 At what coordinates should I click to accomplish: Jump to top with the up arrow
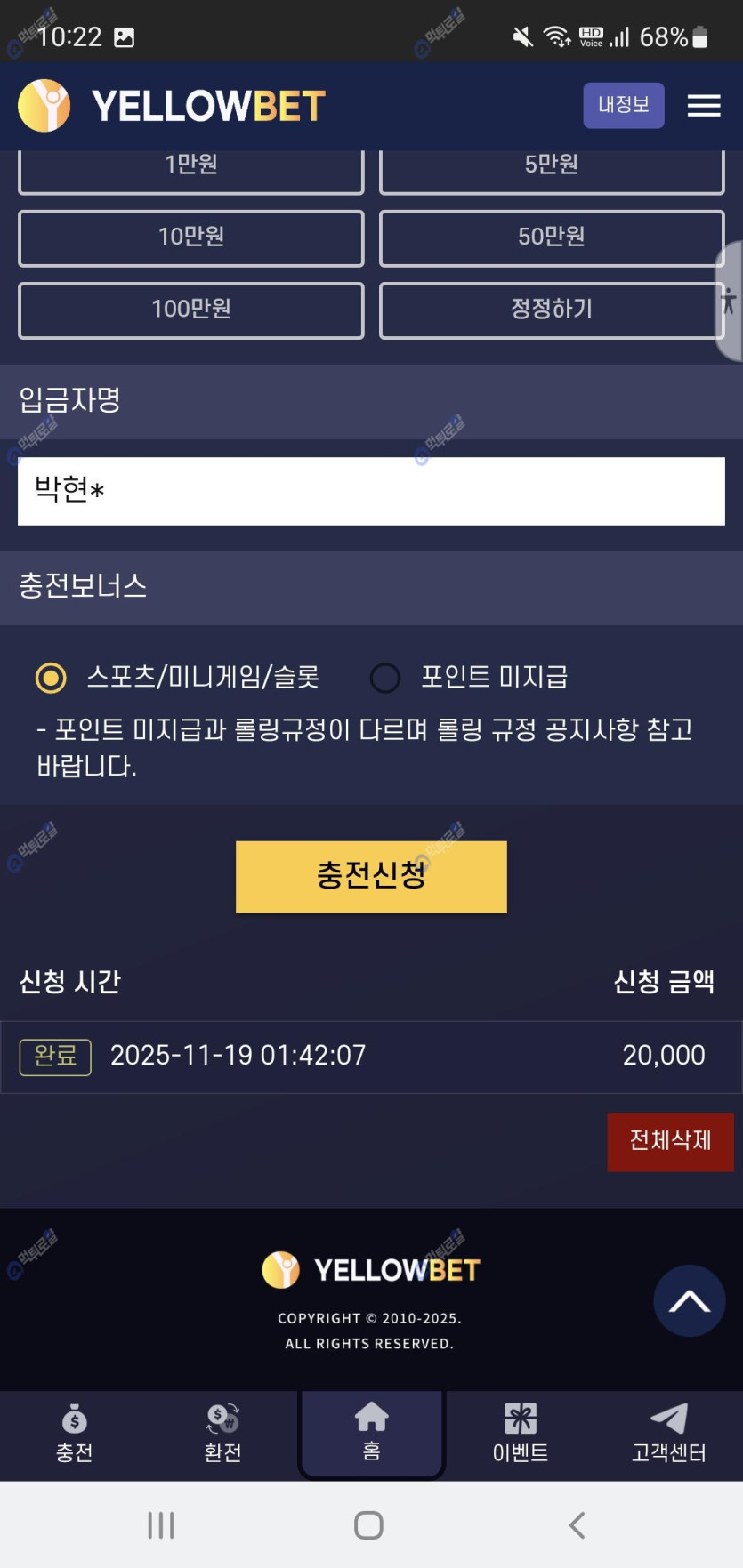tap(689, 1300)
